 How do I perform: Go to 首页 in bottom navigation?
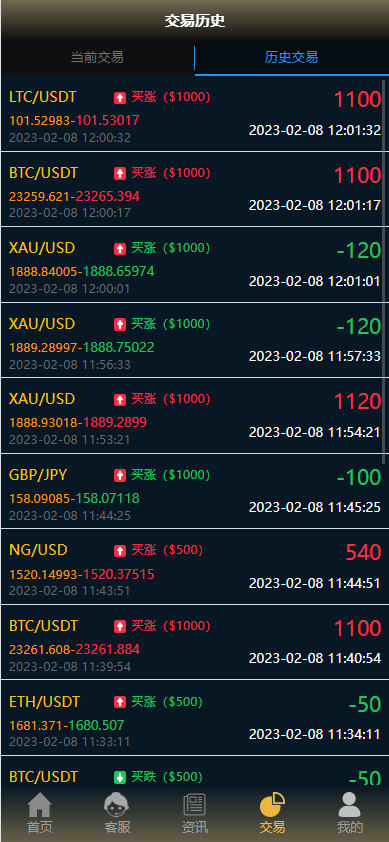pyautogui.click(x=40, y=812)
